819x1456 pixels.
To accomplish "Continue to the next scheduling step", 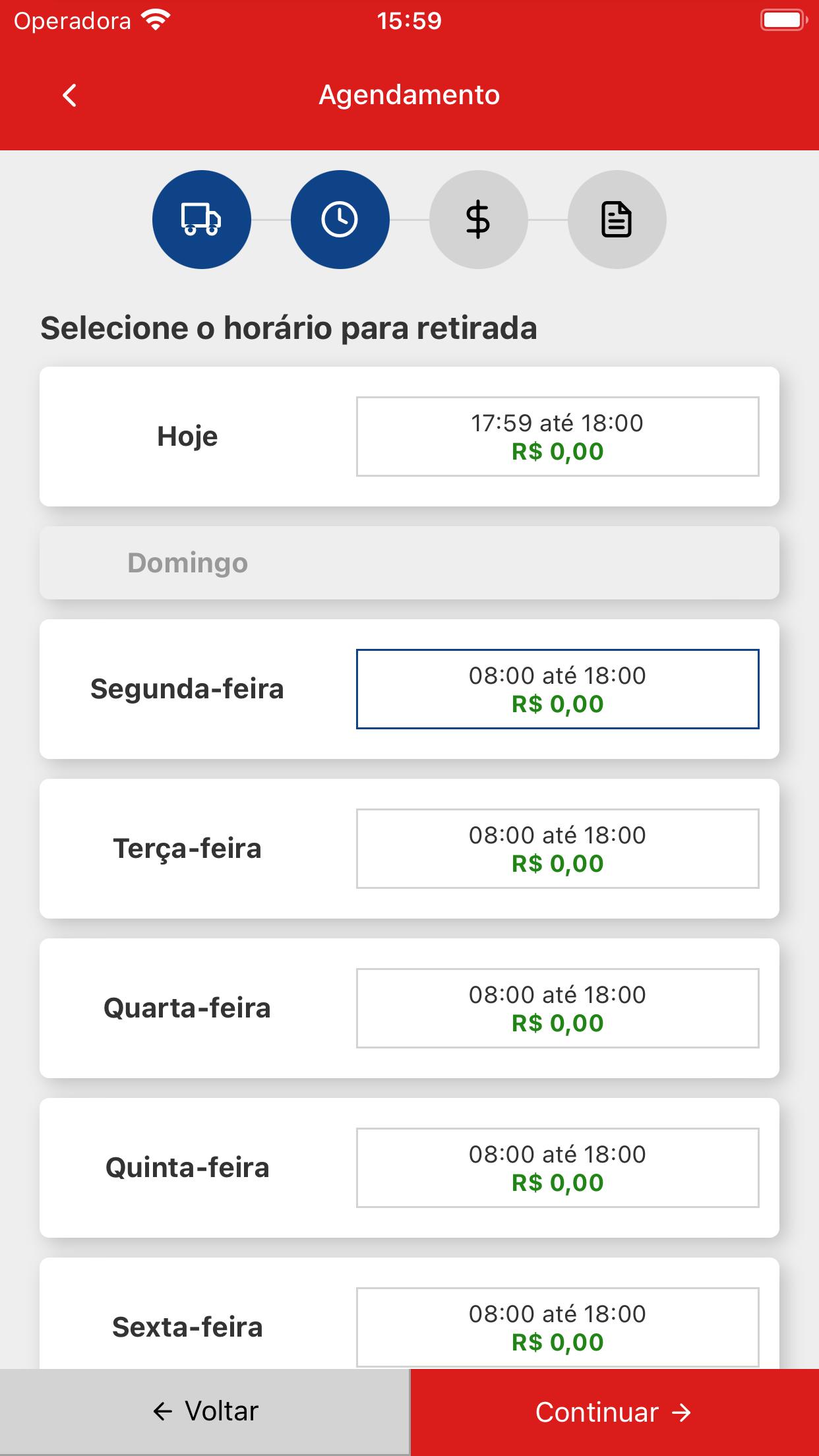I will [615, 1412].
